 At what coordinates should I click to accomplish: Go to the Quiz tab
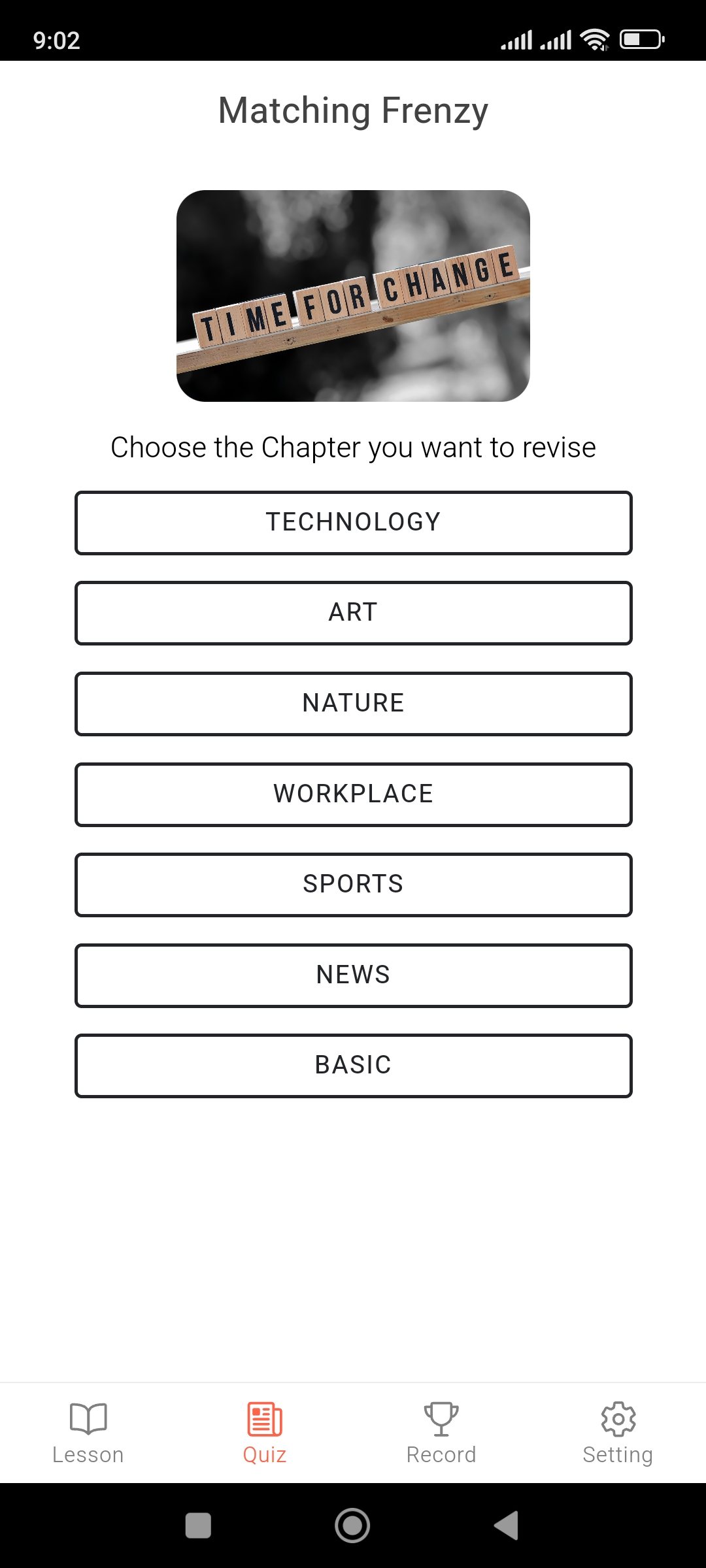click(265, 1433)
